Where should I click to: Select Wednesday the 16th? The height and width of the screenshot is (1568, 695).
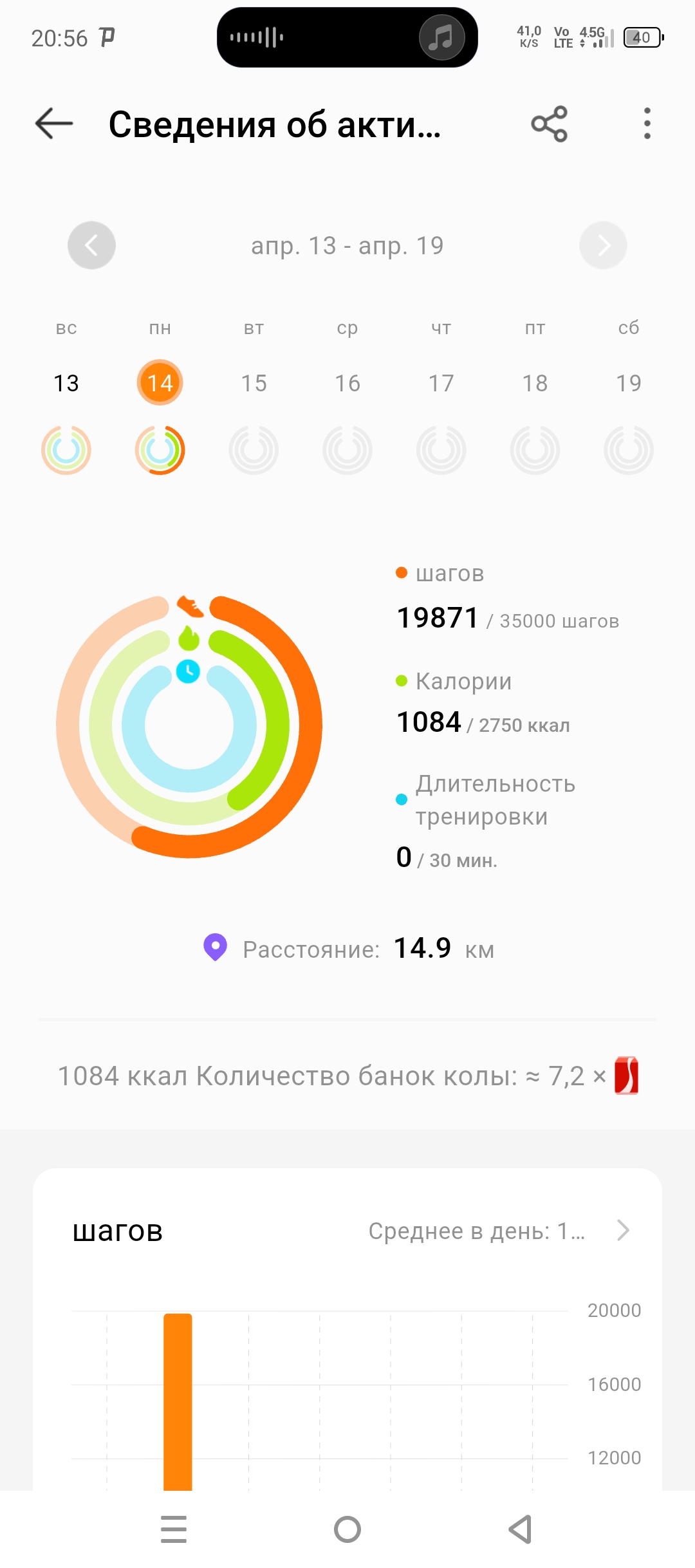point(347,383)
